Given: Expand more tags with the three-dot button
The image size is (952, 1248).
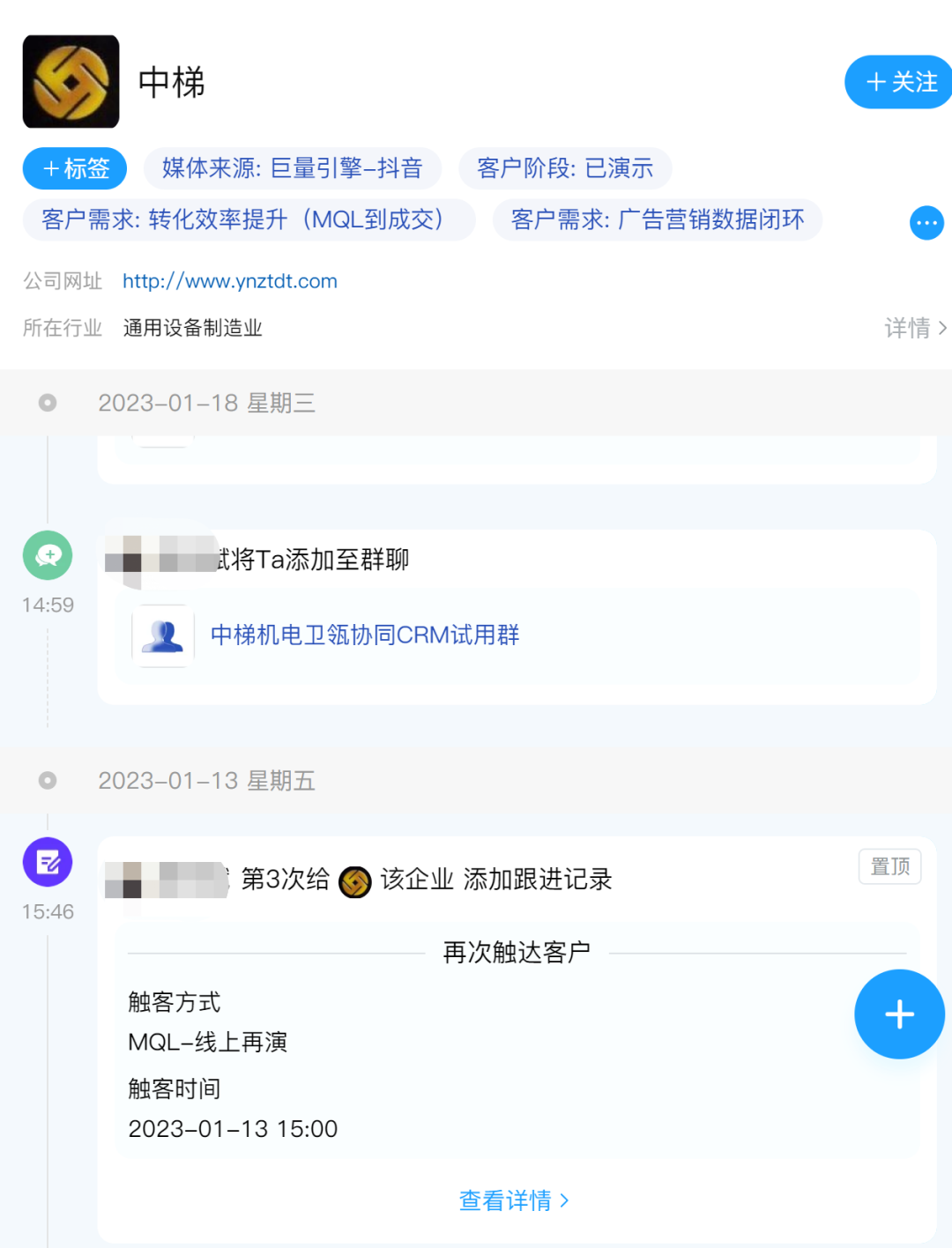Looking at the screenshot, I should click(x=926, y=223).
